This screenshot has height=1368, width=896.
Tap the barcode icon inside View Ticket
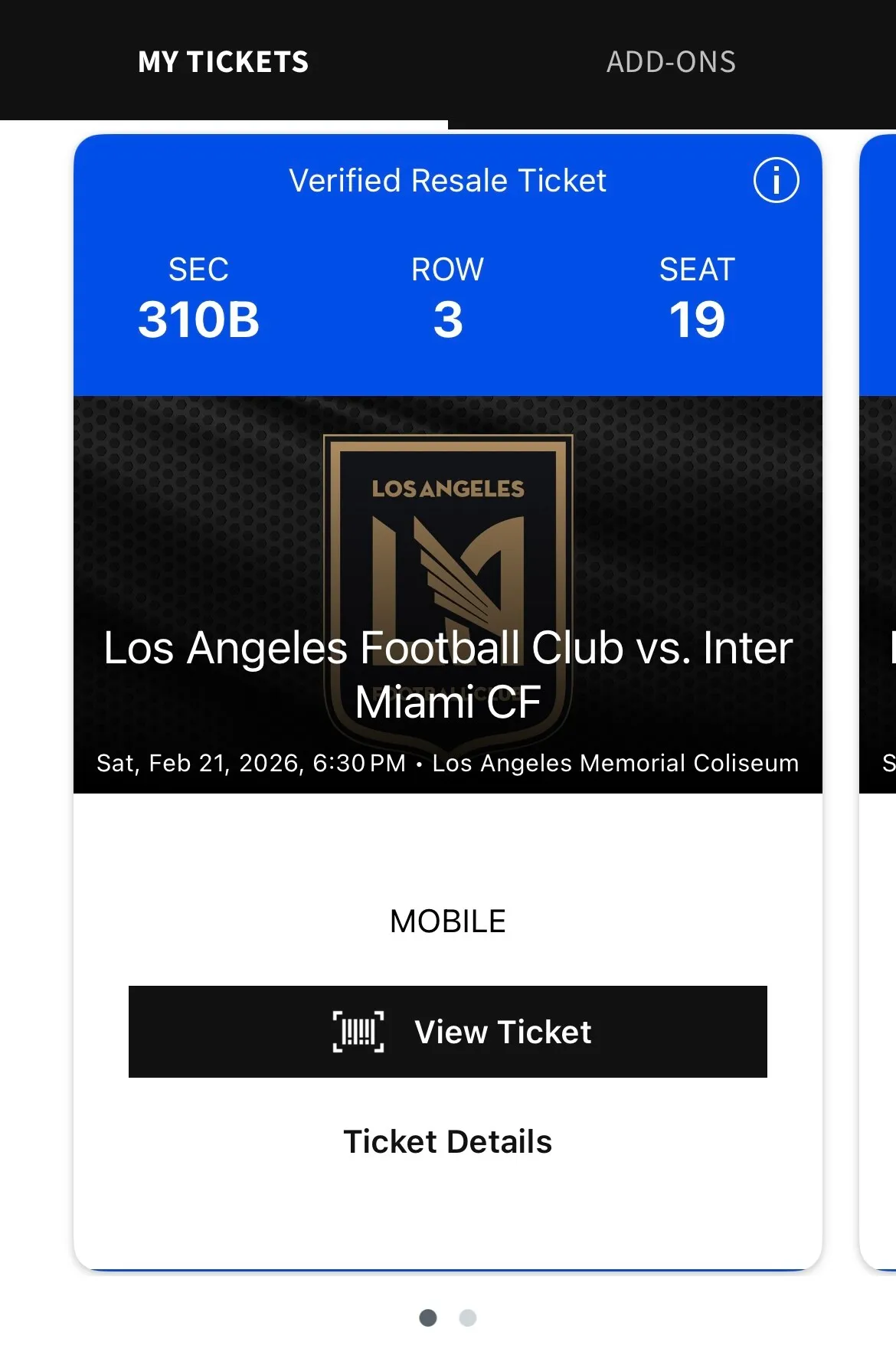tap(360, 1031)
